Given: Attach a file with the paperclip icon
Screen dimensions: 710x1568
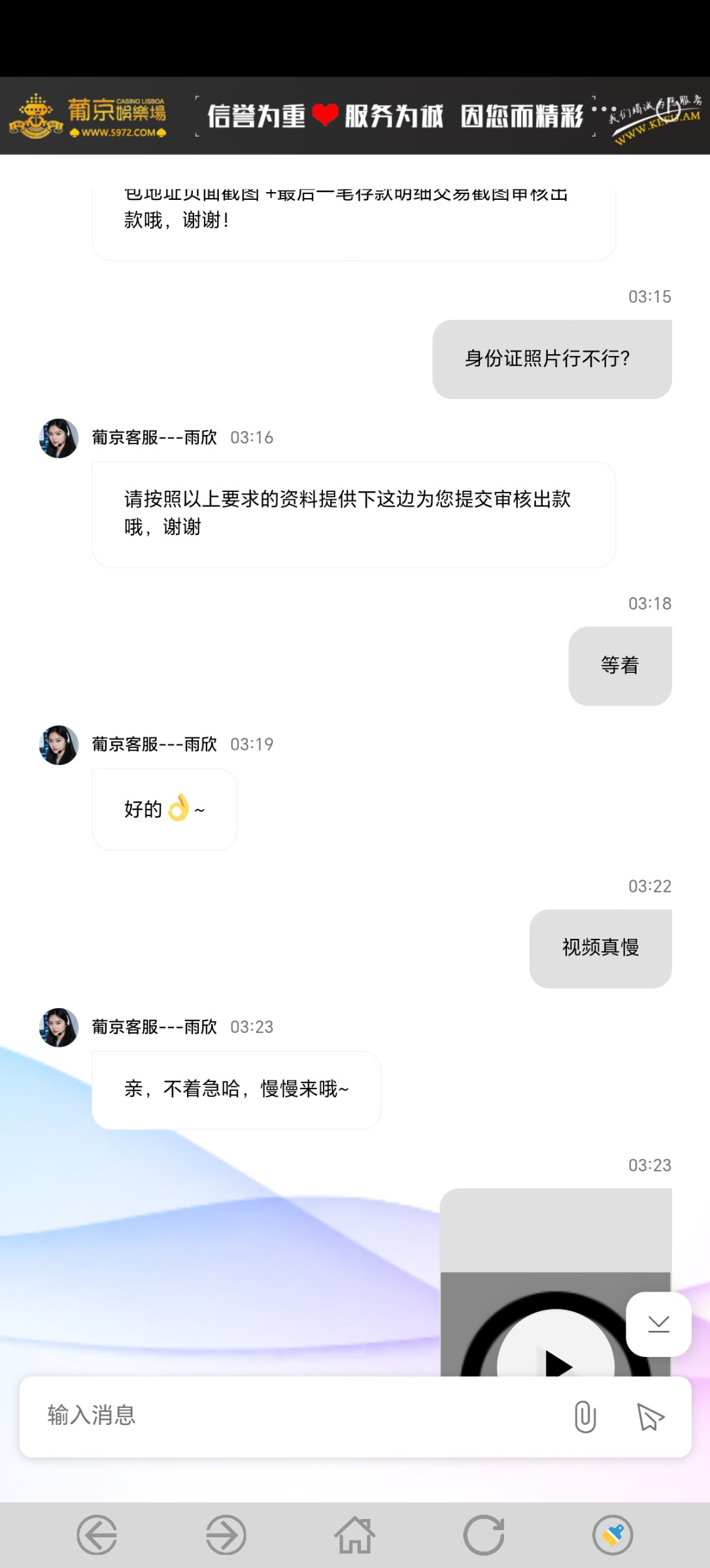Looking at the screenshot, I should click(x=584, y=1417).
